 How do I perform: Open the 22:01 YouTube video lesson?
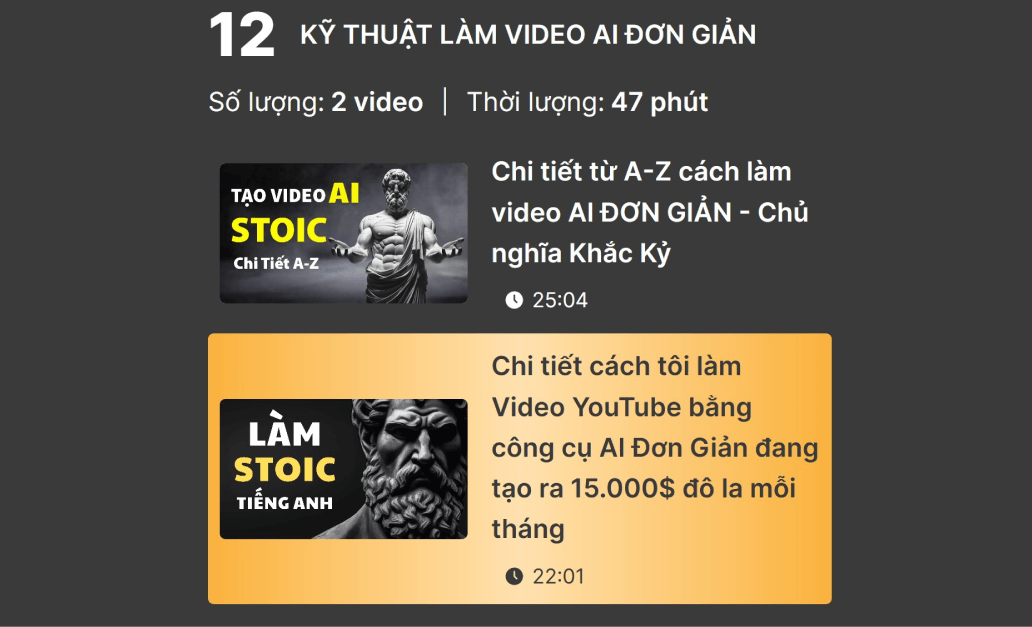(654, 447)
